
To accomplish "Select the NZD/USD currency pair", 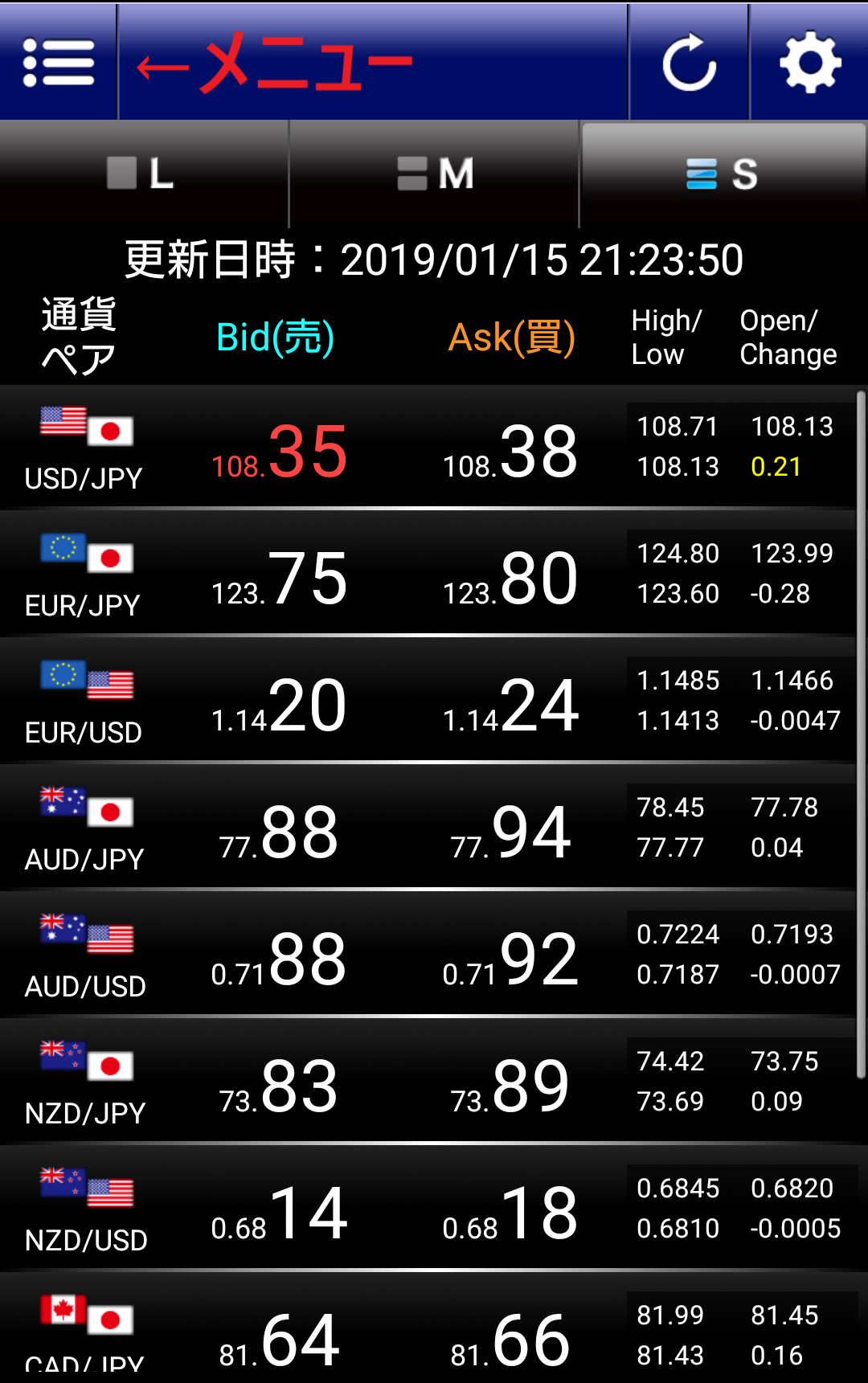I will pos(426,1209).
